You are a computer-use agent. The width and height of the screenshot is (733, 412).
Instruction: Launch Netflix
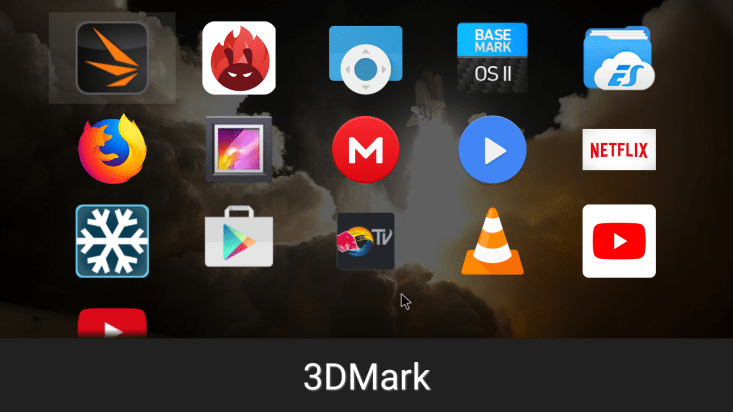(x=619, y=150)
